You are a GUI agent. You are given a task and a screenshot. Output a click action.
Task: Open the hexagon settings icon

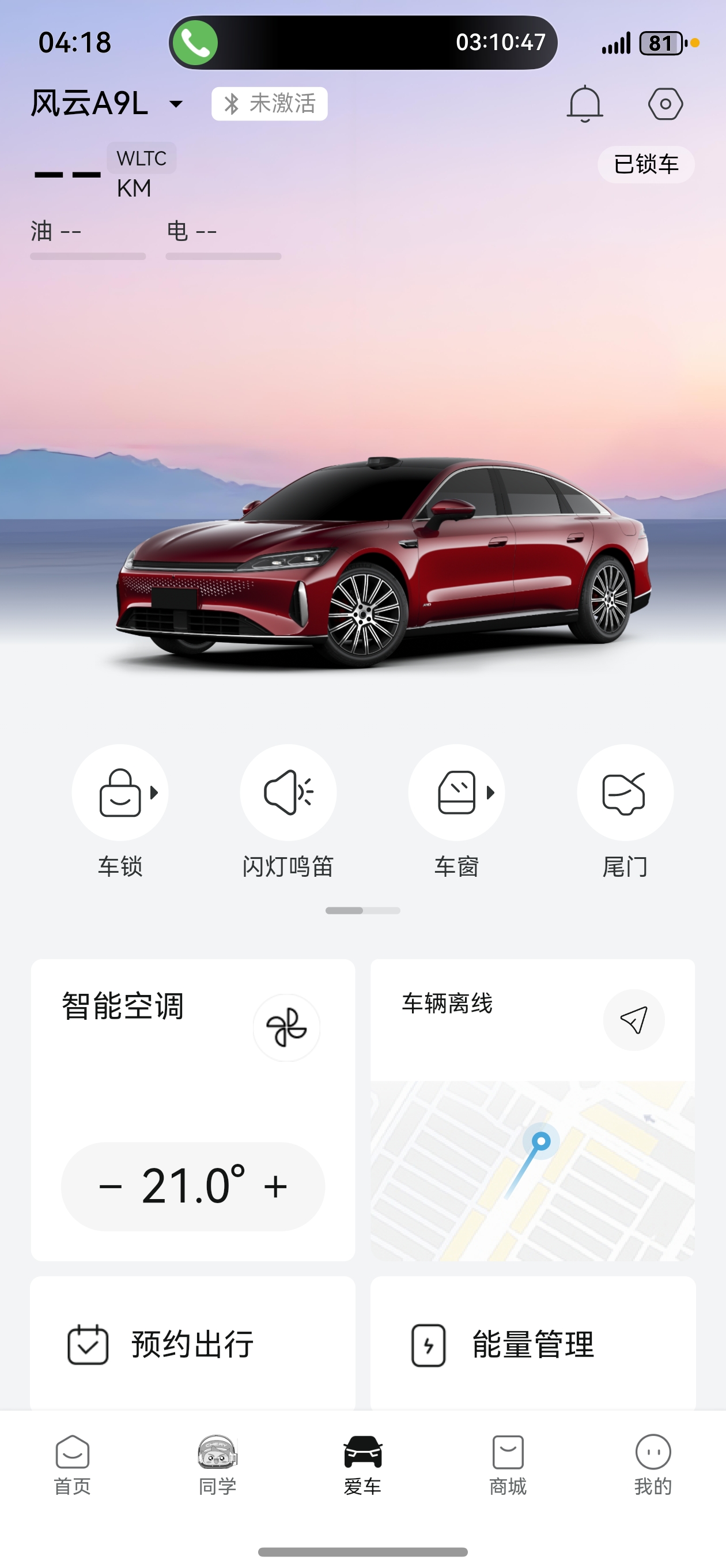coord(665,104)
